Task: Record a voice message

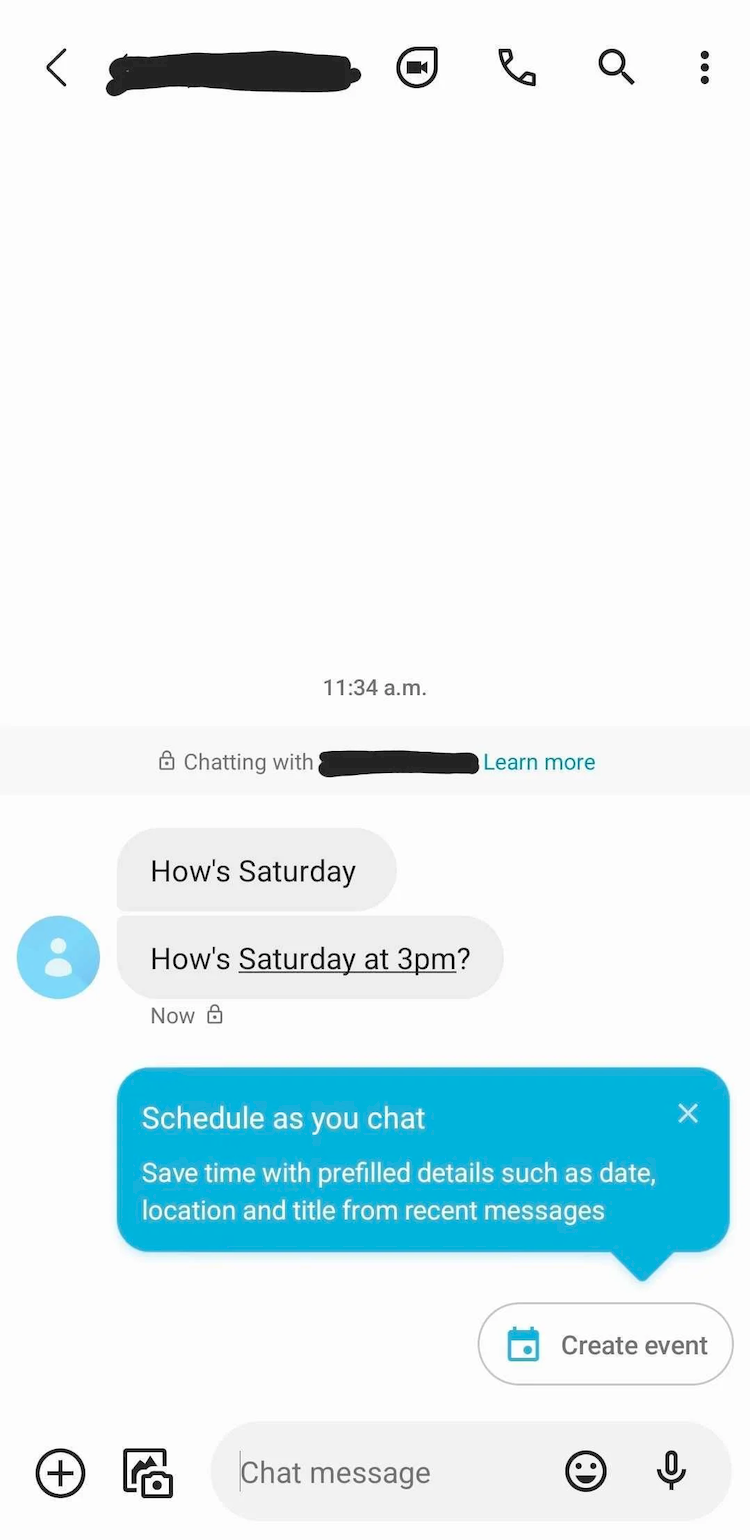Action: click(x=671, y=1471)
